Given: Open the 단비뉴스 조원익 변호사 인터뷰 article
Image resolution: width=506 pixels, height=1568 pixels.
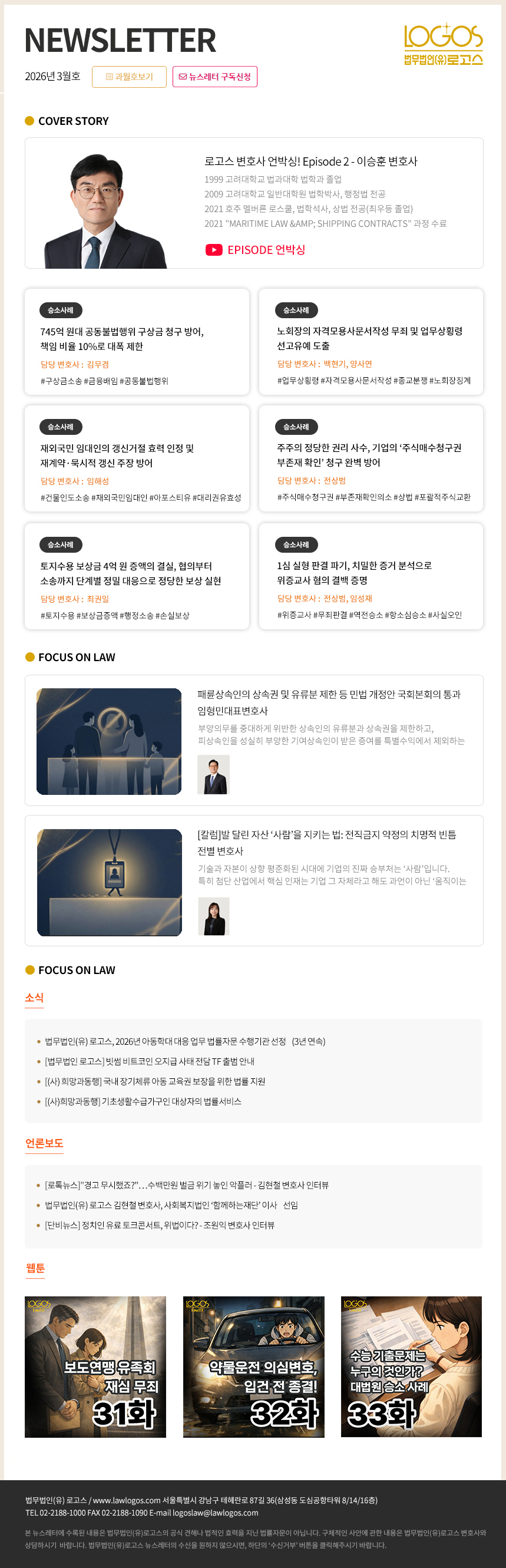Looking at the screenshot, I should (160, 1225).
